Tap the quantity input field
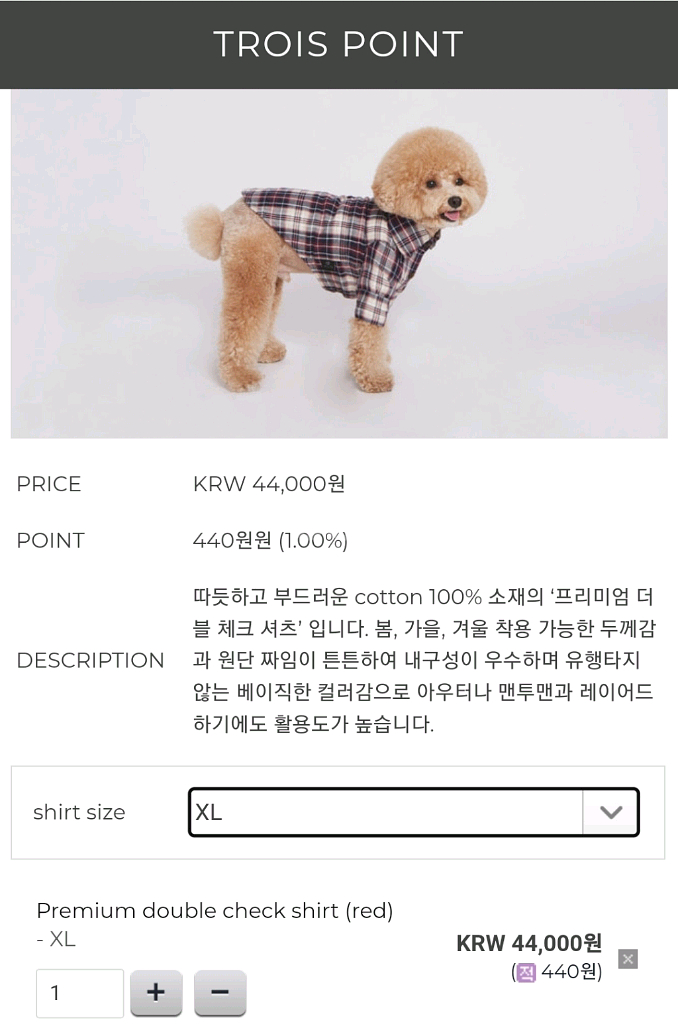 pyautogui.click(x=80, y=993)
